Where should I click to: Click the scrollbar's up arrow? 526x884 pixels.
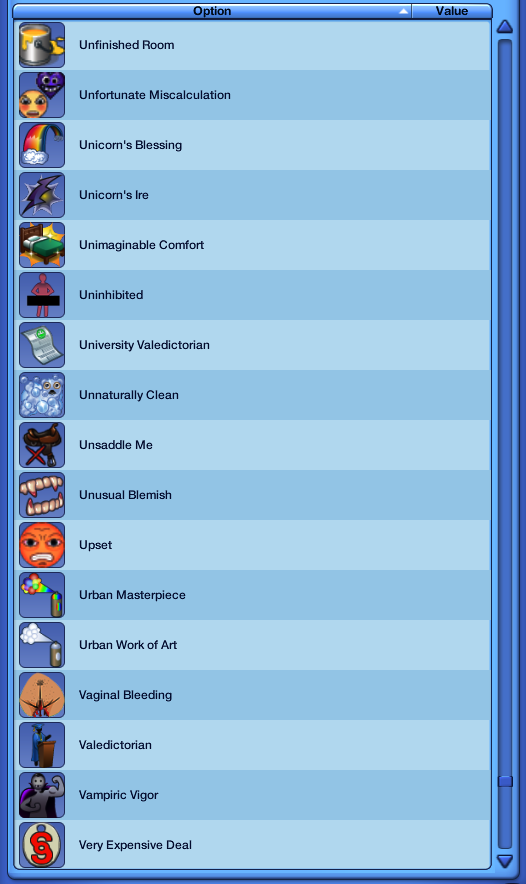coord(505,26)
